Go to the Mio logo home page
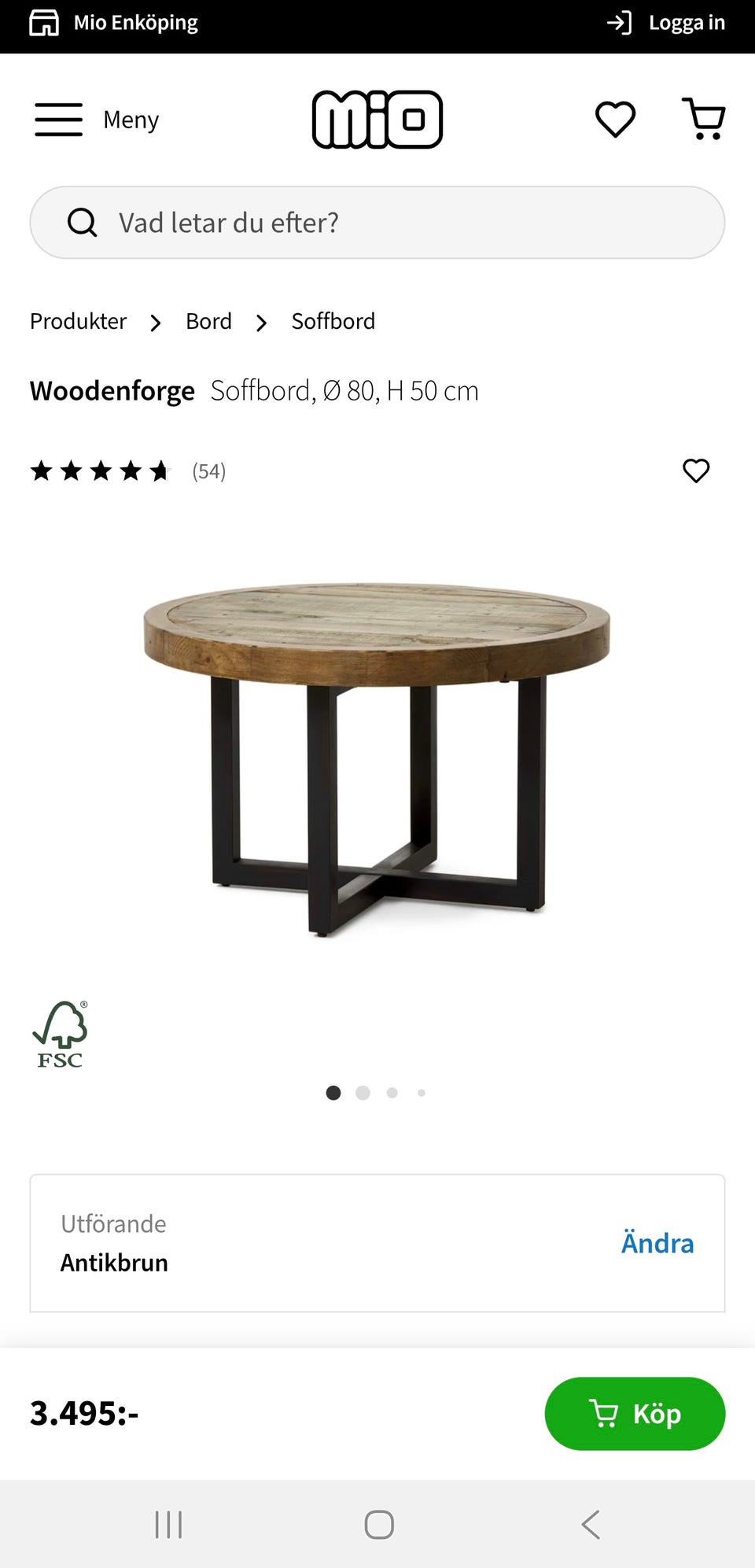 point(377,120)
